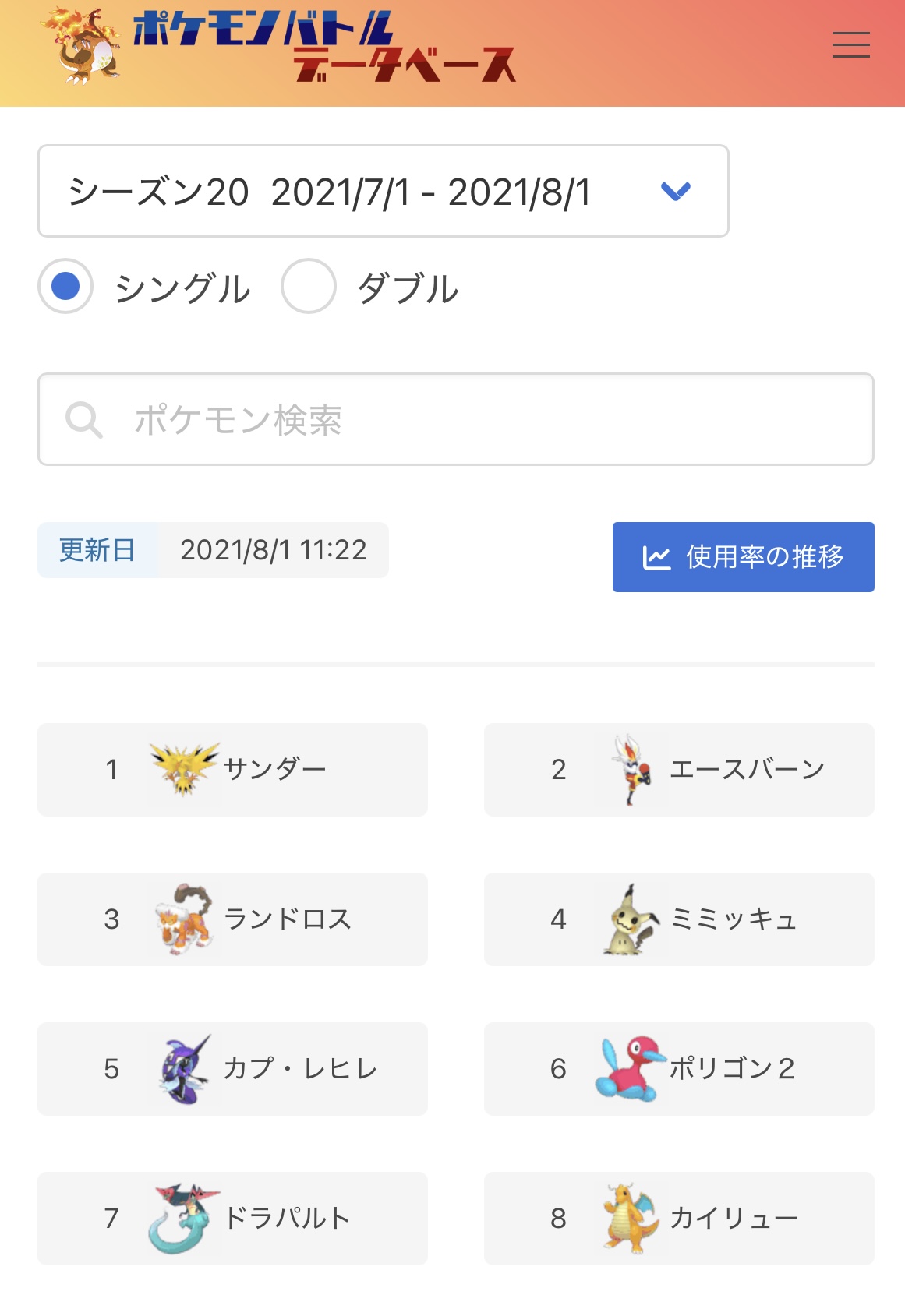Open rank 5 カプ・レヒレ card
This screenshot has width=905, height=1316.
pyautogui.click(x=232, y=1069)
